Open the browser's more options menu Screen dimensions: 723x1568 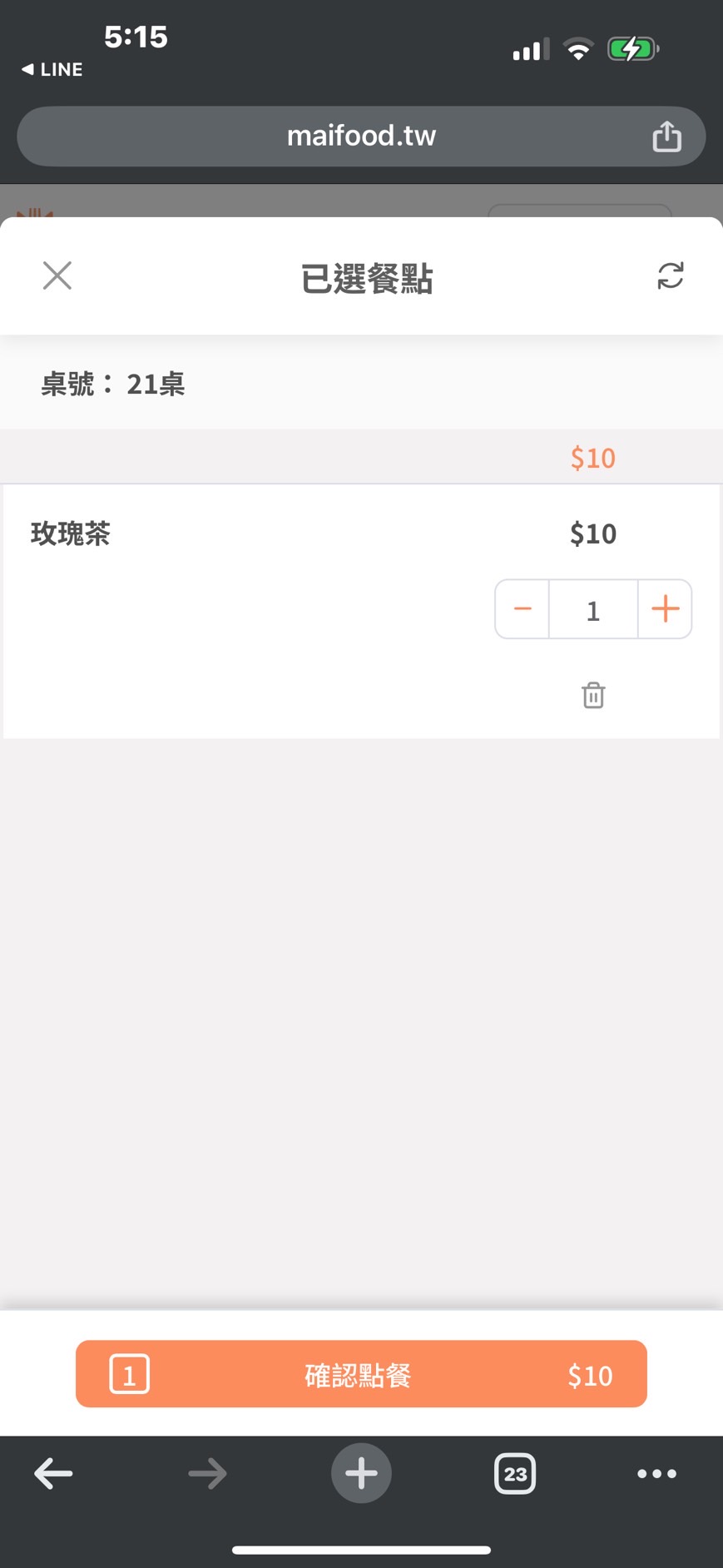[656, 1473]
